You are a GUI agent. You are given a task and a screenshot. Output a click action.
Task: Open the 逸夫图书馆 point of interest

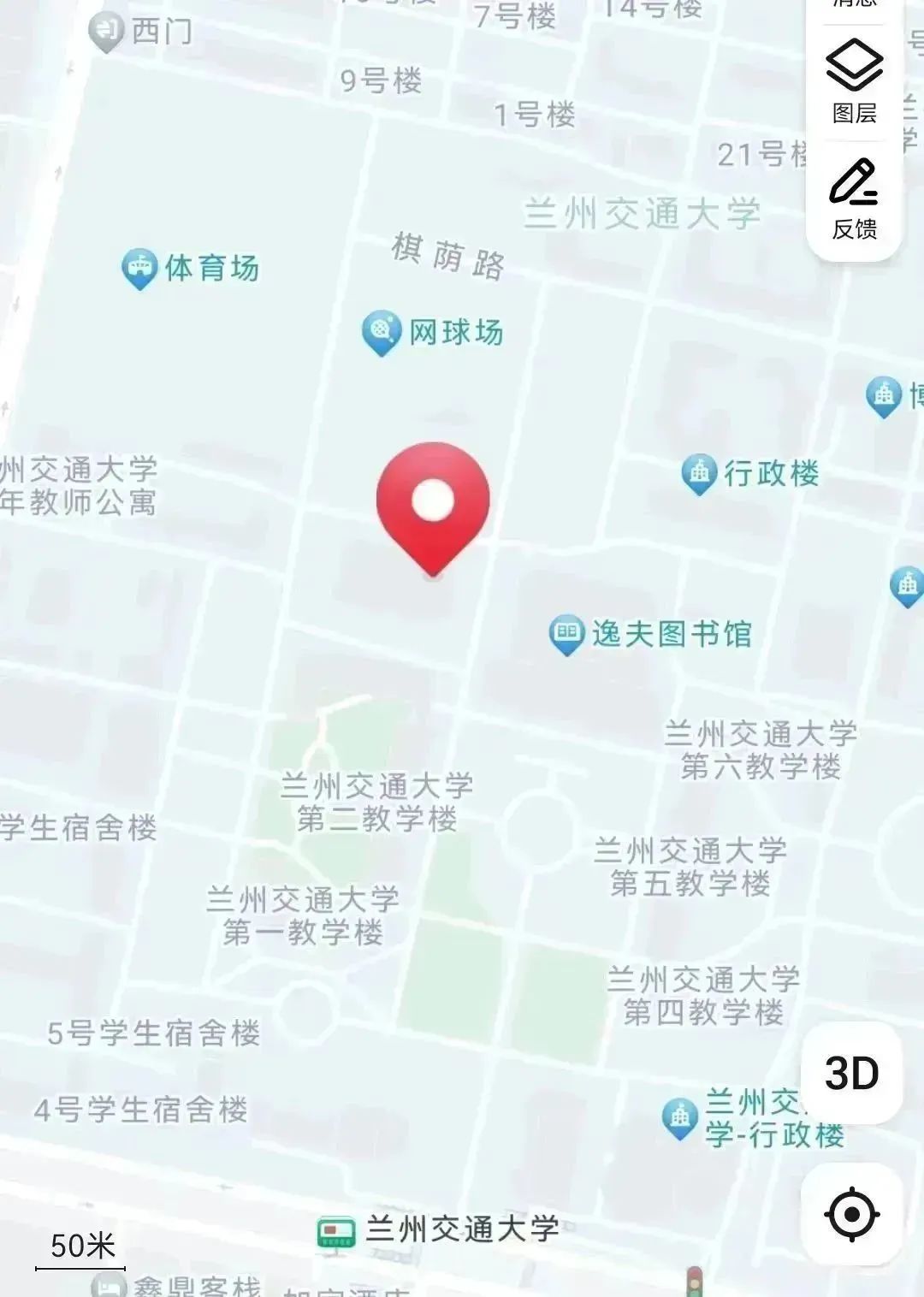[566, 634]
